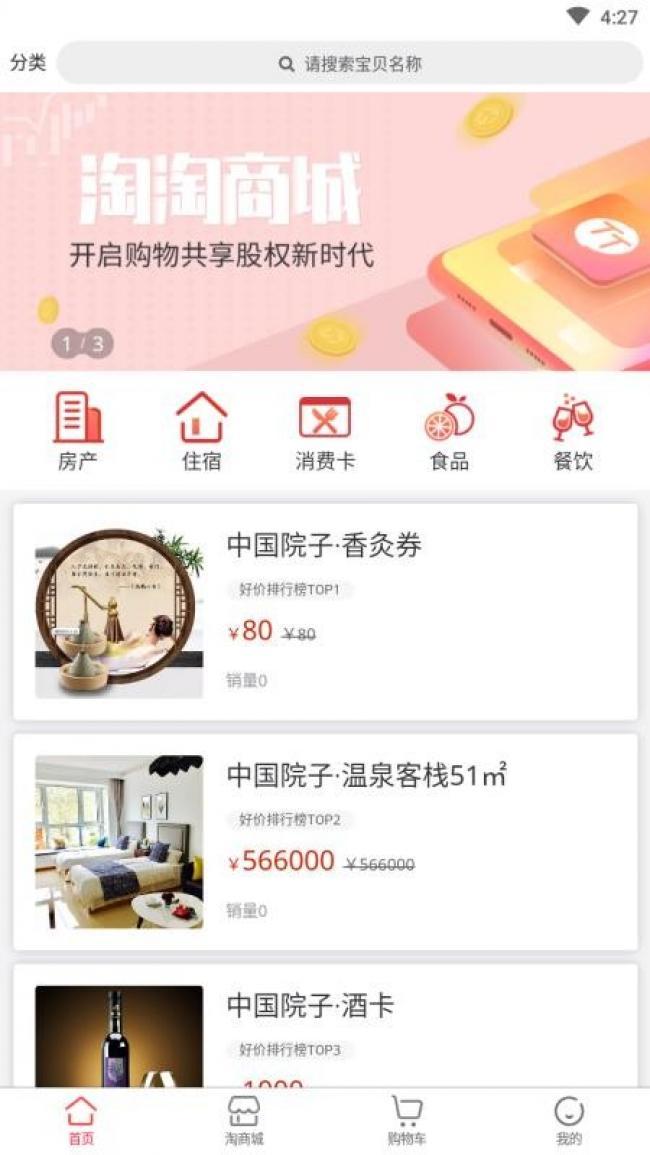650x1155 pixels.
Task: Go to the 购物车 cart tab
Action: pos(406,1121)
